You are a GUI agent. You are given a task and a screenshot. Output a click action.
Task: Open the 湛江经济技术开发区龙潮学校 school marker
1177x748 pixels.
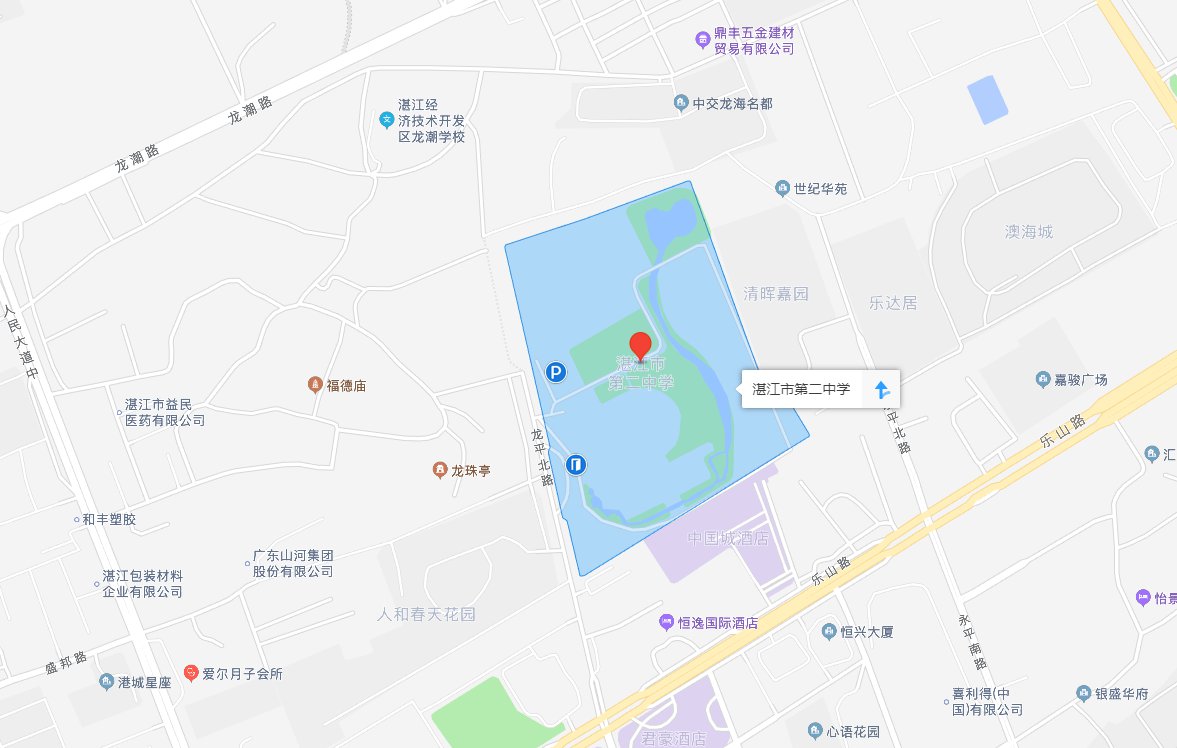click(x=386, y=120)
